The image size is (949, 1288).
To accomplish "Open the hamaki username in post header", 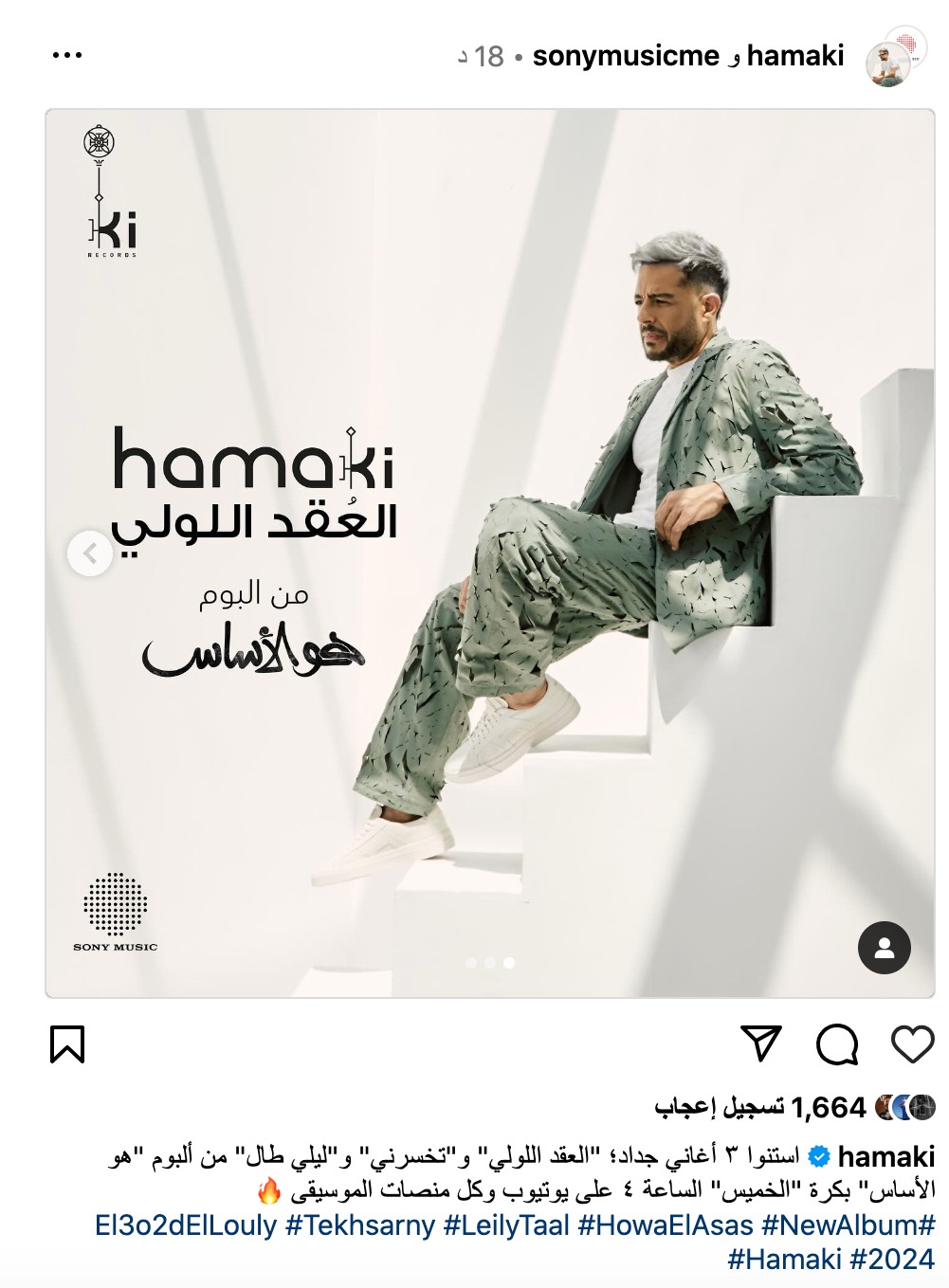I will click(794, 56).
